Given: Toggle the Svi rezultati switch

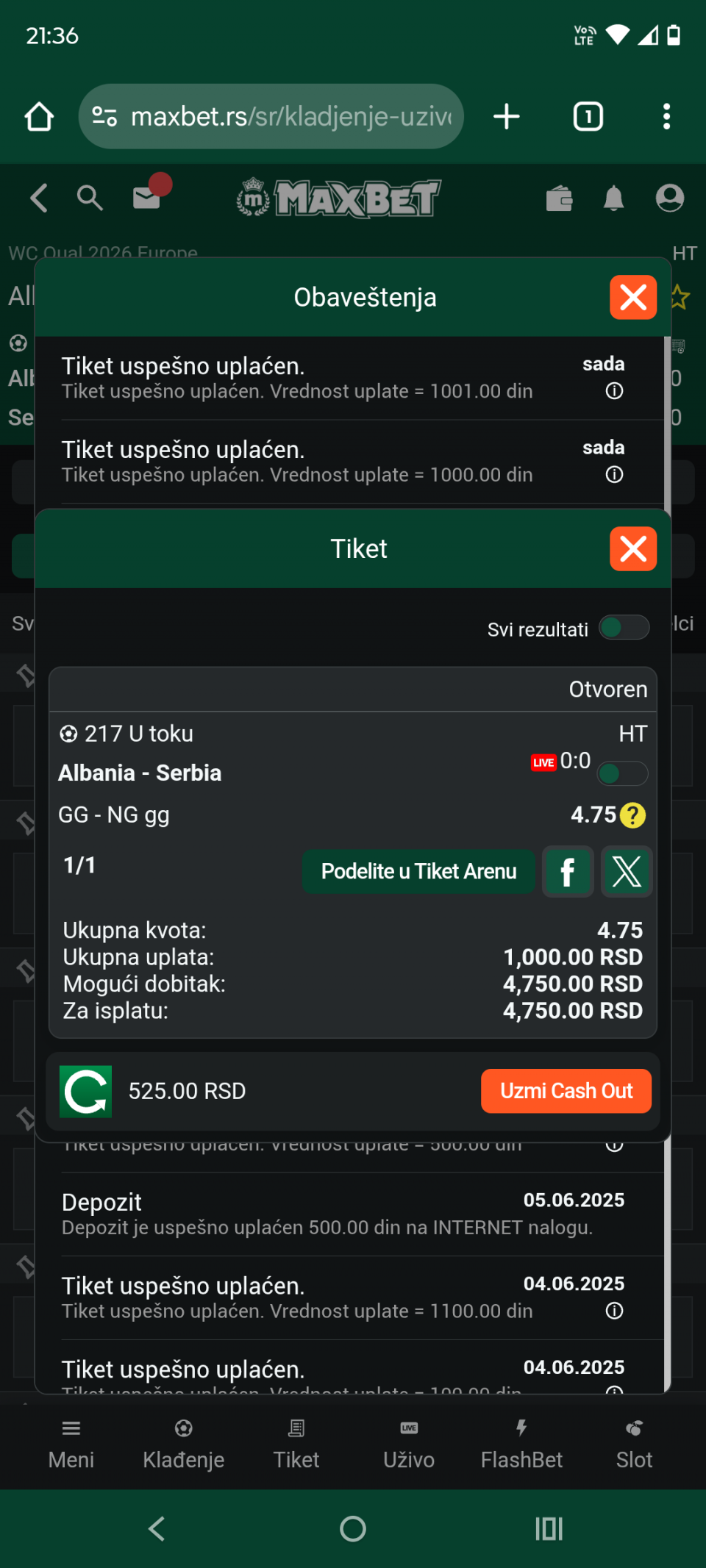Looking at the screenshot, I should (x=624, y=628).
